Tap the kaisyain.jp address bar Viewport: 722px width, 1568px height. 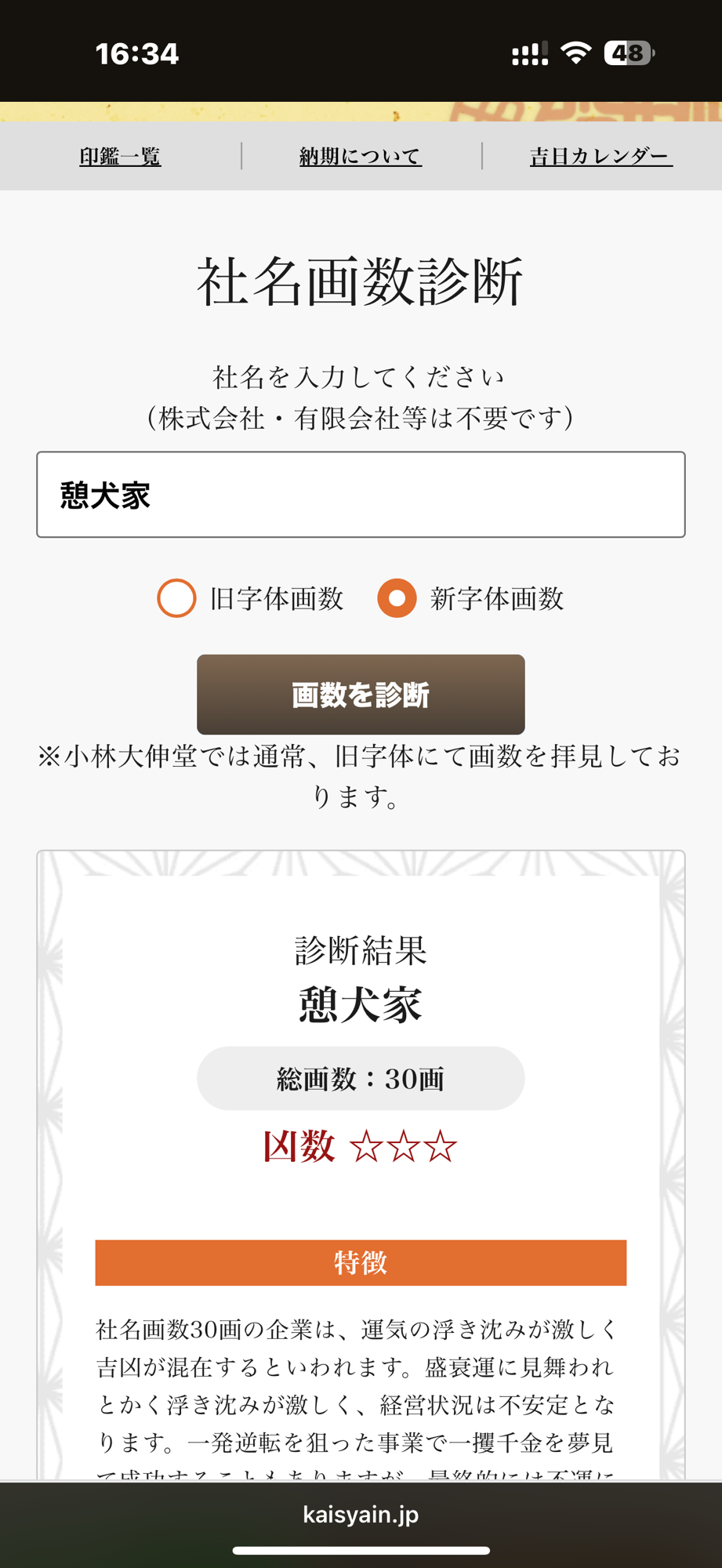(x=361, y=1514)
